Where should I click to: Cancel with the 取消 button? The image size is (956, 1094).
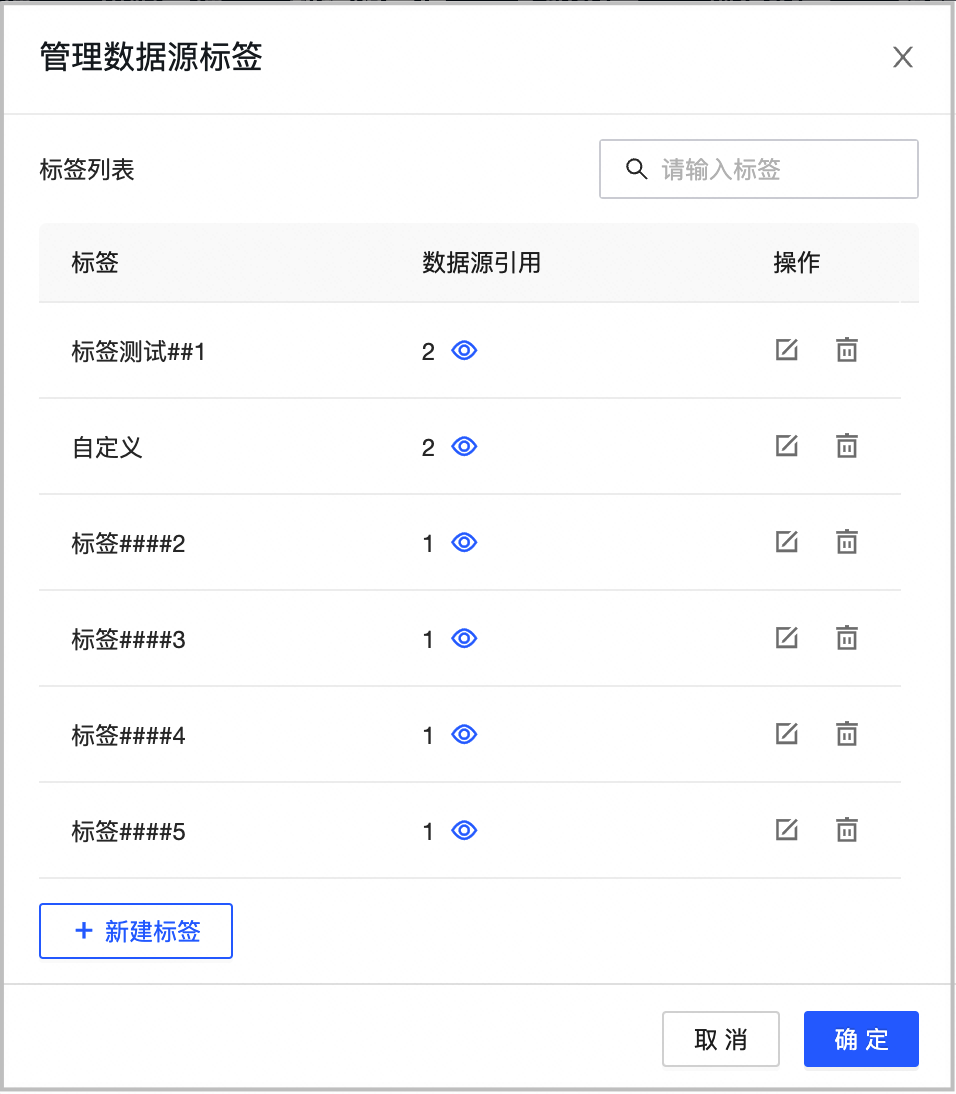(720, 1039)
